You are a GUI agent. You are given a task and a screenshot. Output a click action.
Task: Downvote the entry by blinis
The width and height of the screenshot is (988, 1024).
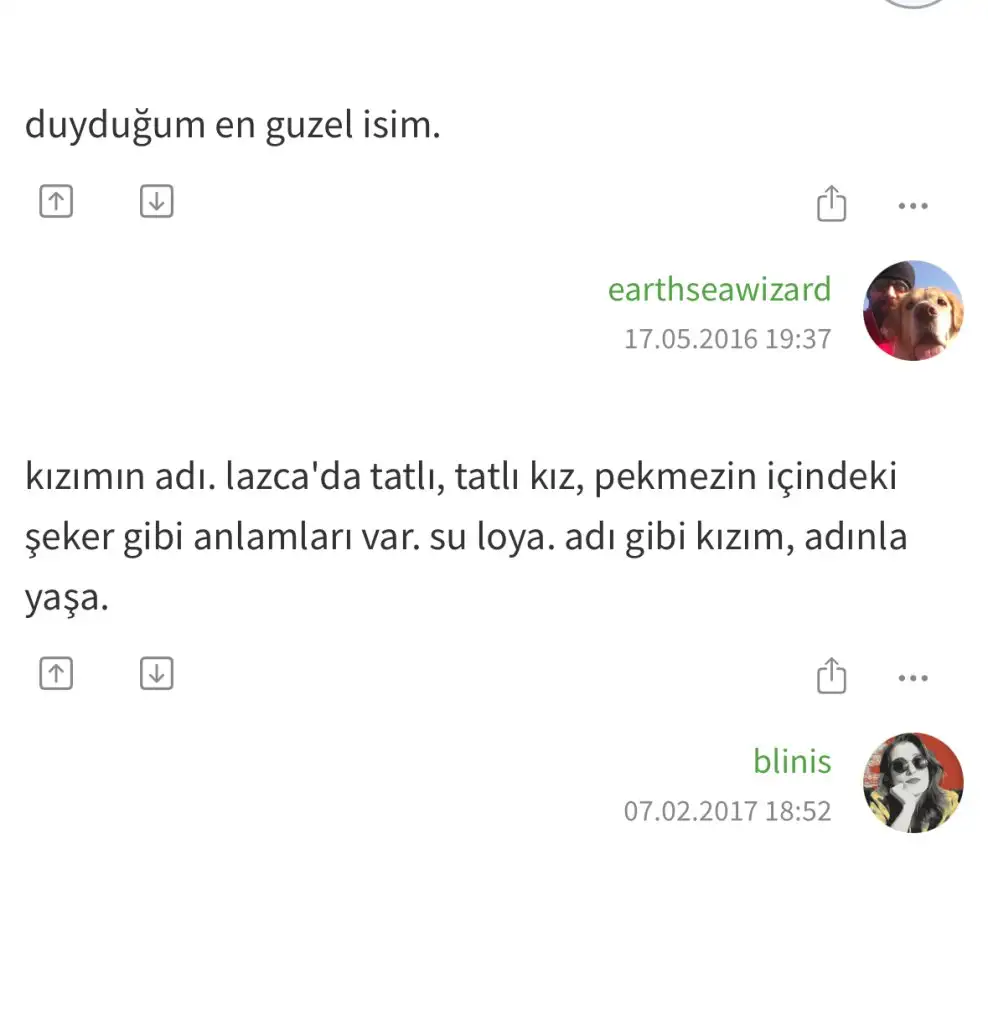click(156, 674)
